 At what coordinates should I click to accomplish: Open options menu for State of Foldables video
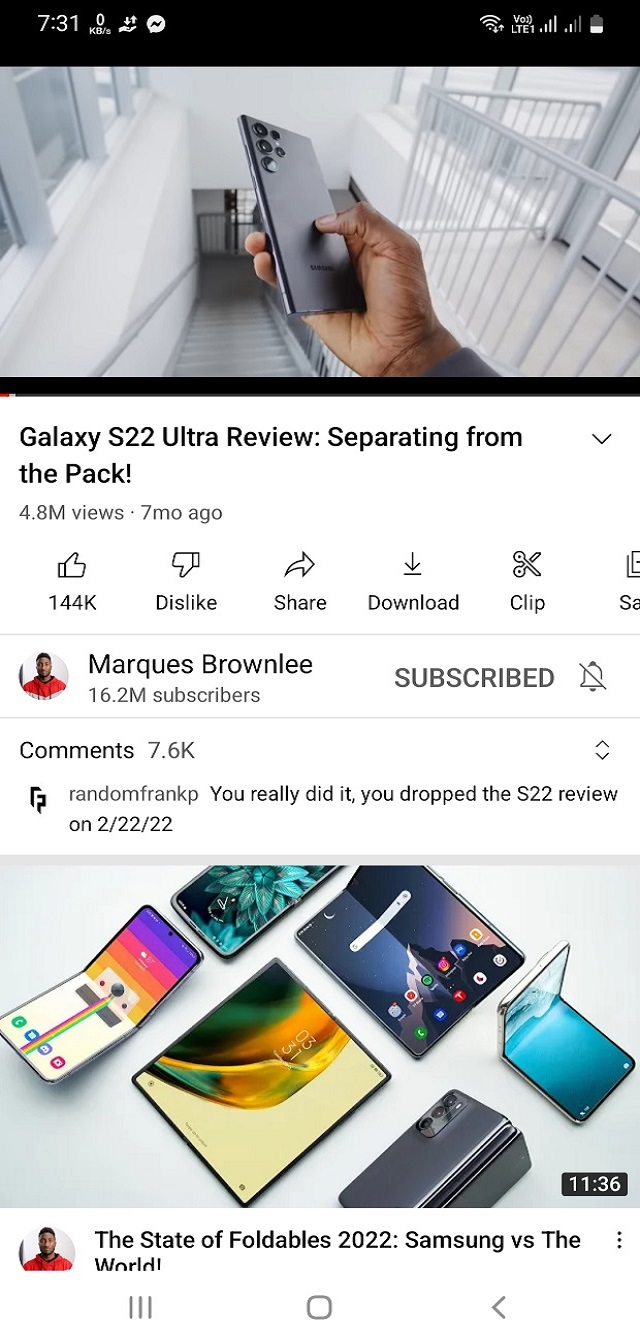click(619, 1240)
